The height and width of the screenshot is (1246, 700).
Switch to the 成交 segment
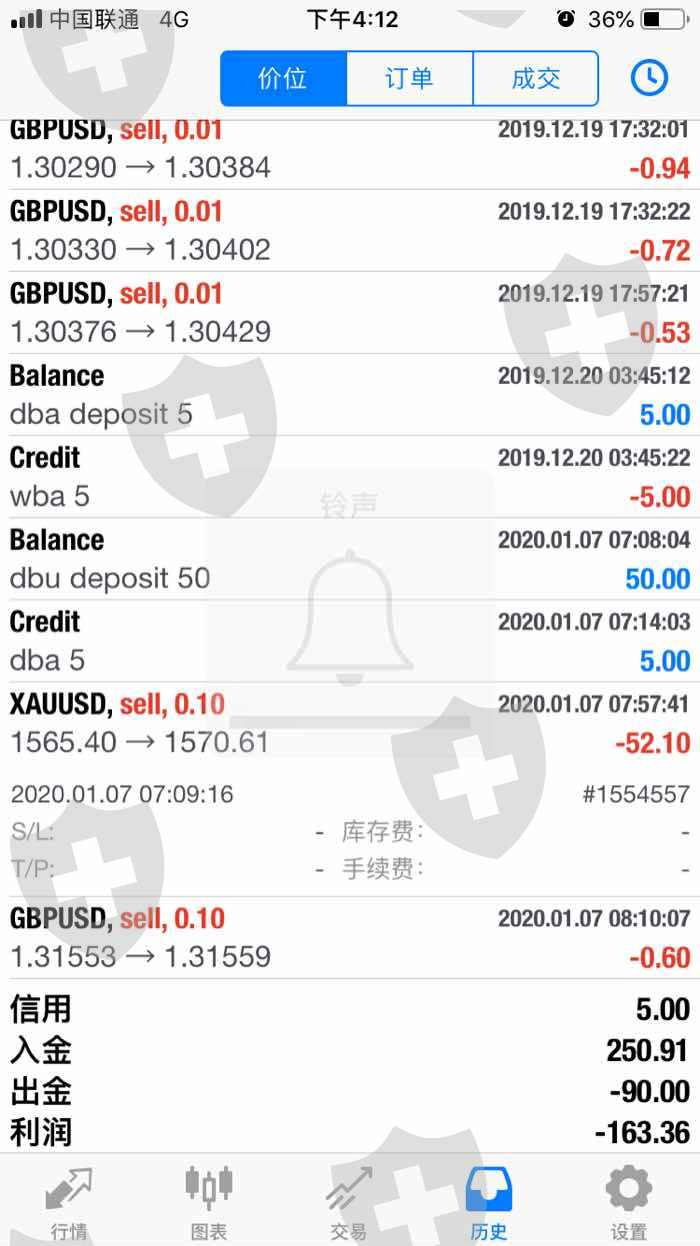point(535,79)
